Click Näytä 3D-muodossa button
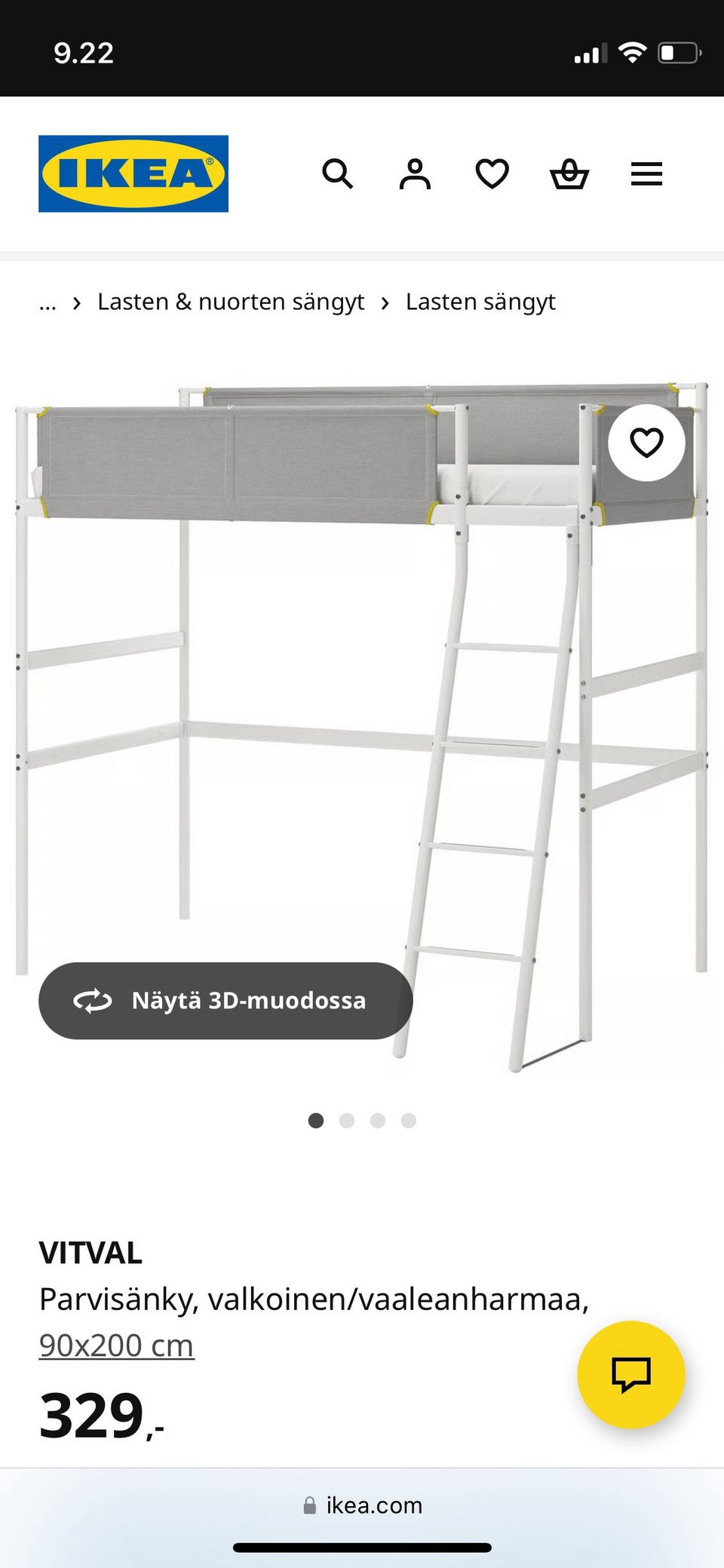Image resolution: width=724 pixels, height=1568 pixels. tap(224, 1001)
